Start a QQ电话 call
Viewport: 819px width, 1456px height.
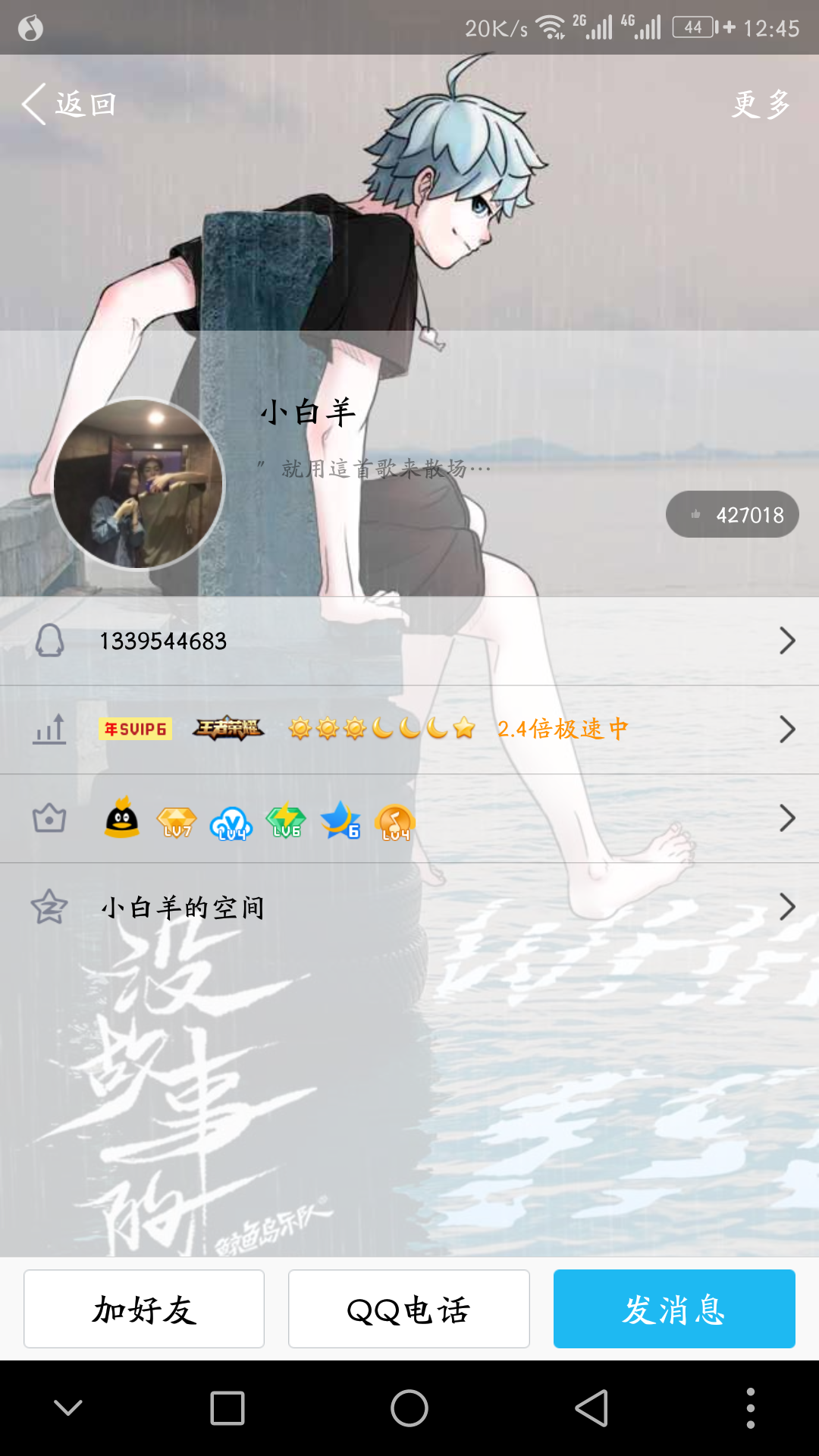409,1309
